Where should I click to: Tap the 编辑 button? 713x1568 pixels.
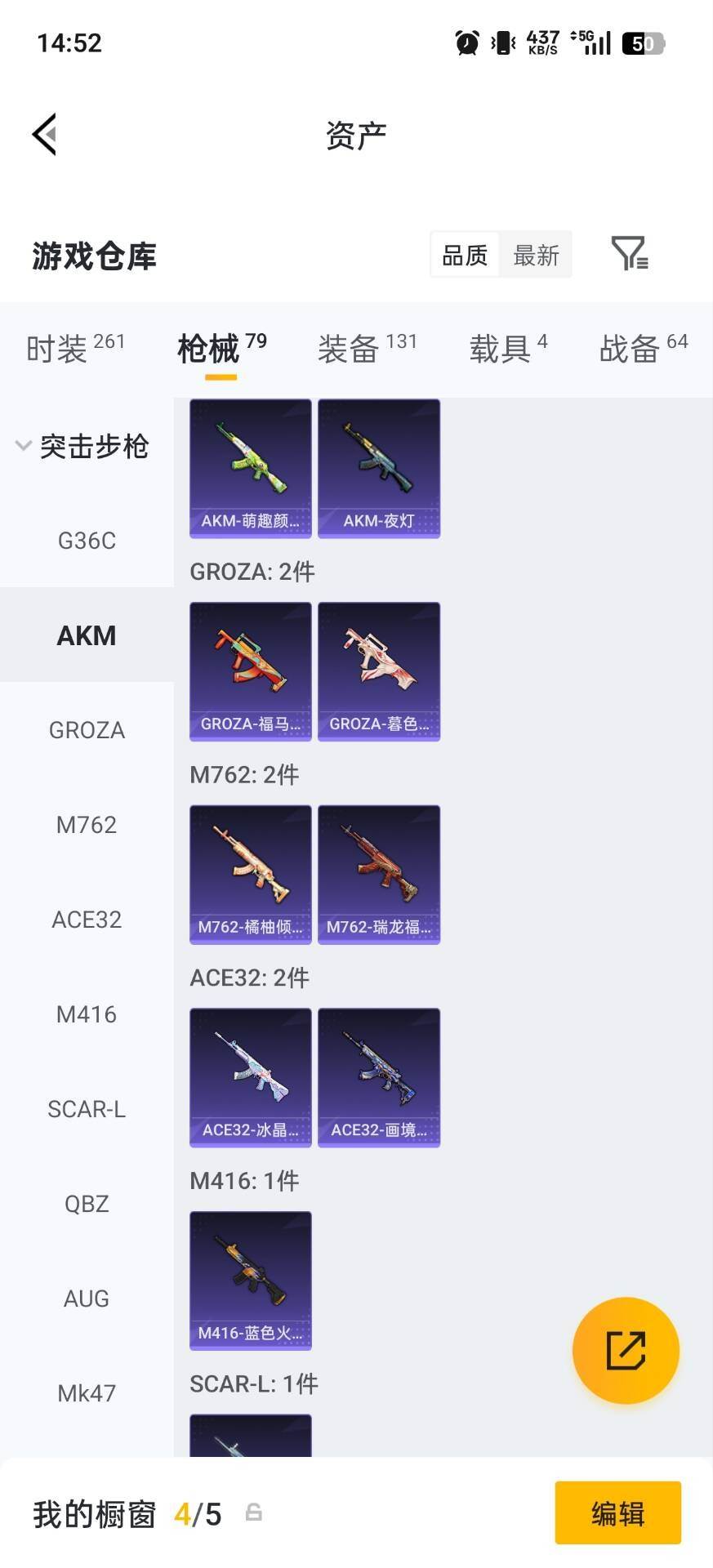pos(617,1513)
